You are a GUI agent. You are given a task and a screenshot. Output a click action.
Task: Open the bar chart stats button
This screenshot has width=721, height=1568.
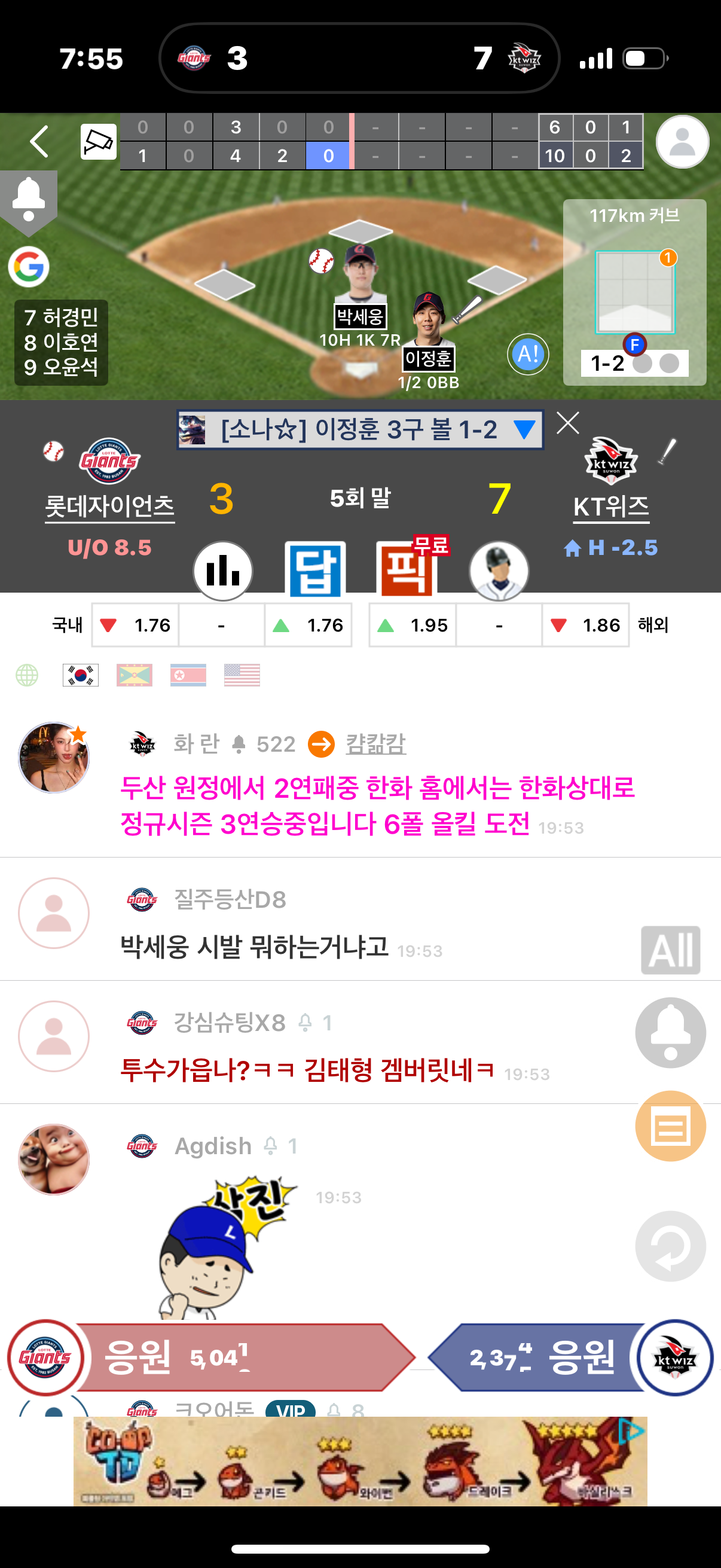tap(222, 571)
